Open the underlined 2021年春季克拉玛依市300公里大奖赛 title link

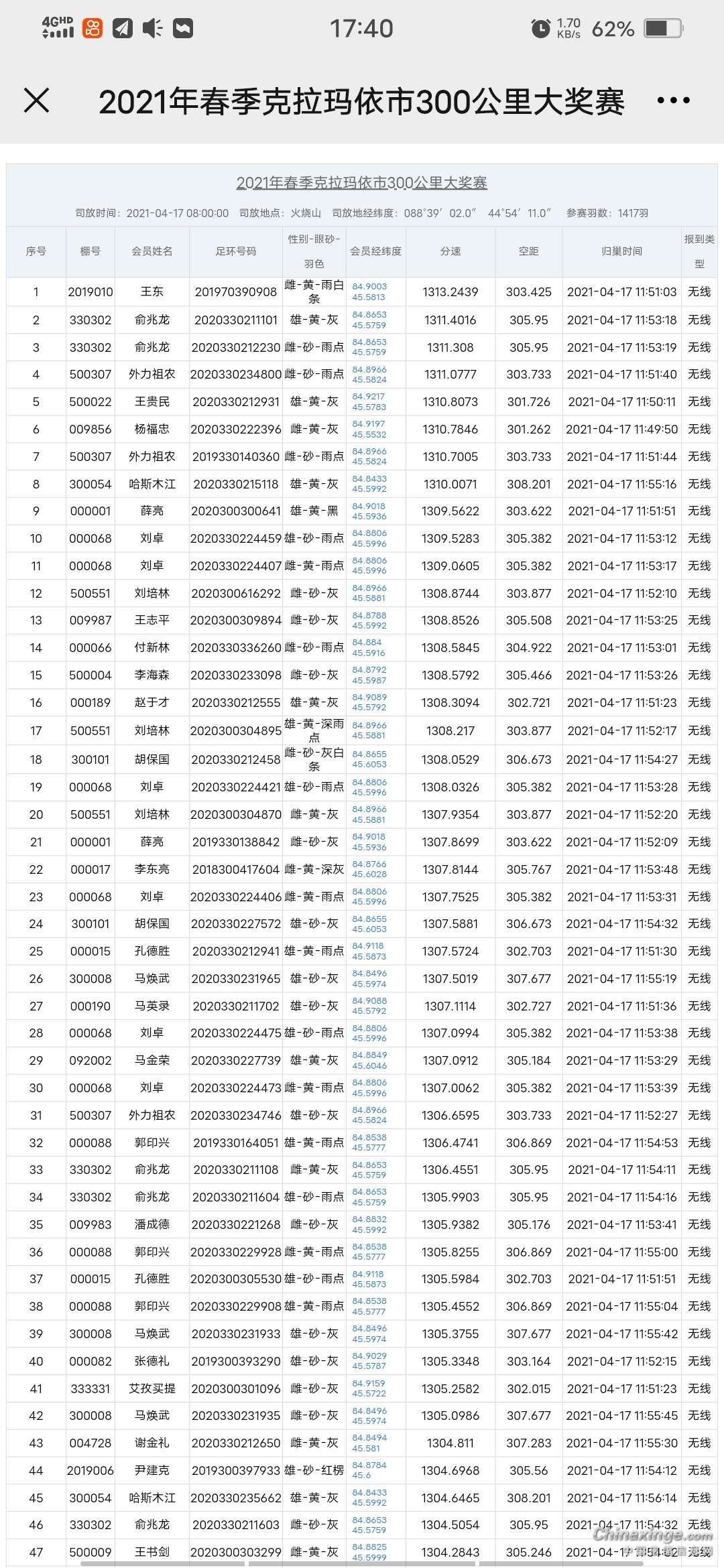(361, 182)
